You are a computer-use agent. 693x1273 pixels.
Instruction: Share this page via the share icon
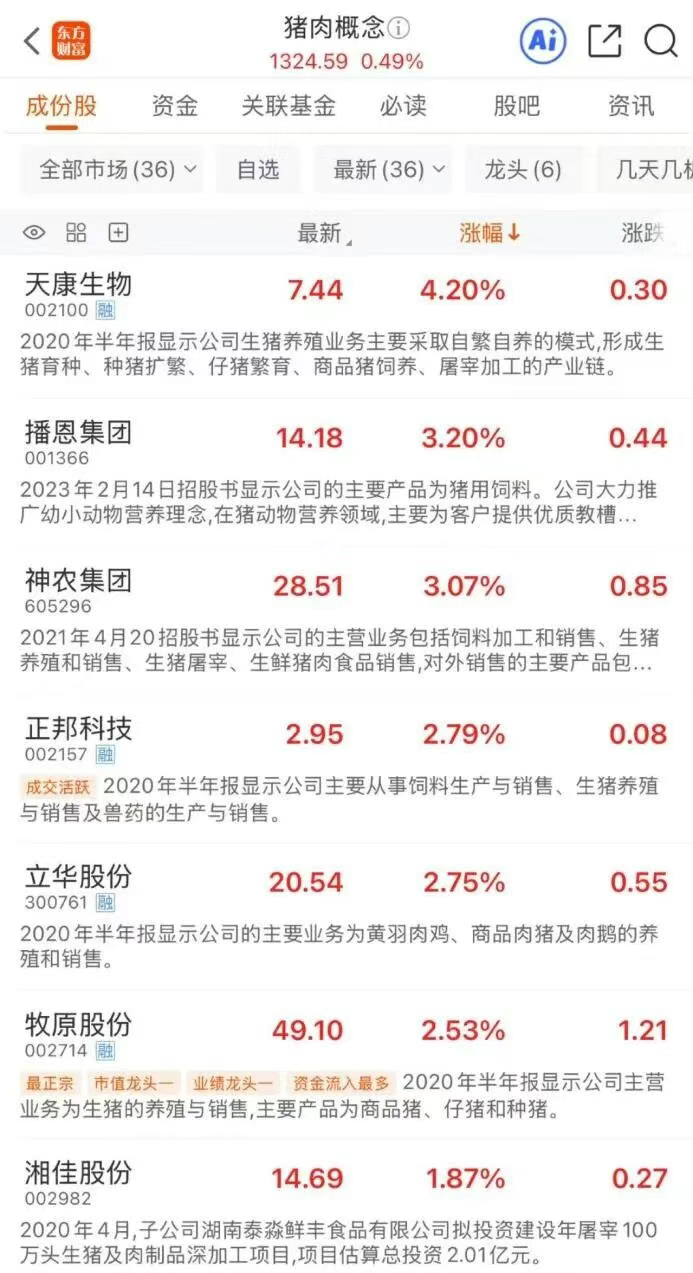[604, 41]
